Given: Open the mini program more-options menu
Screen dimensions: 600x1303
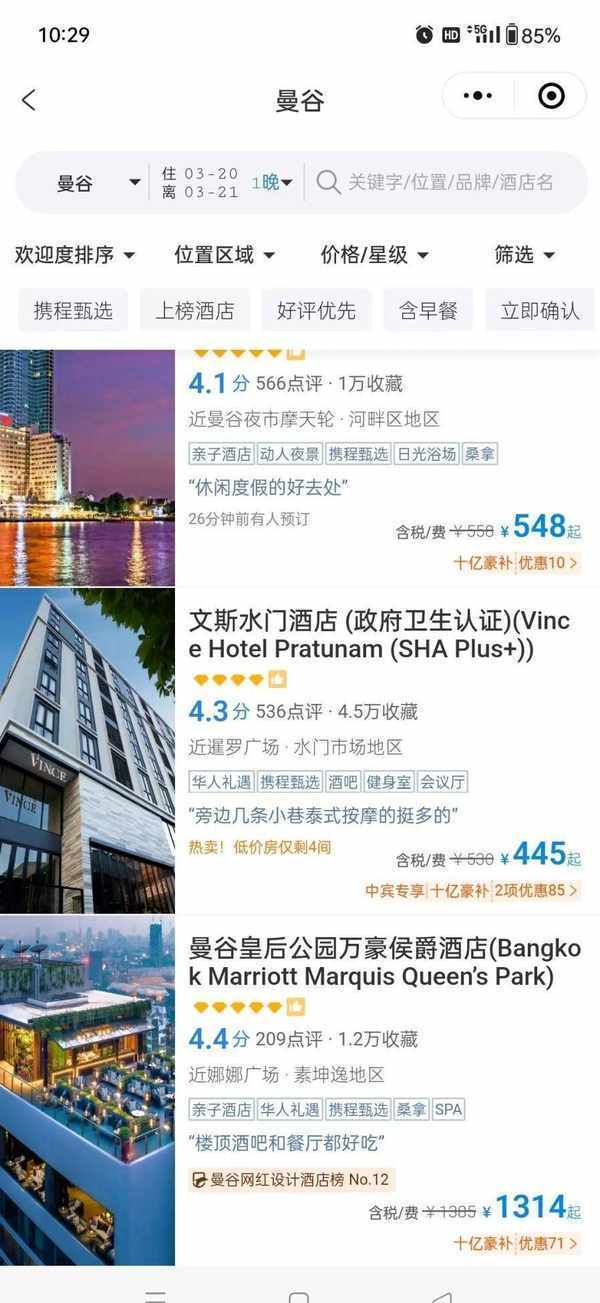Looking at the screenshot, I should (478, 96).
